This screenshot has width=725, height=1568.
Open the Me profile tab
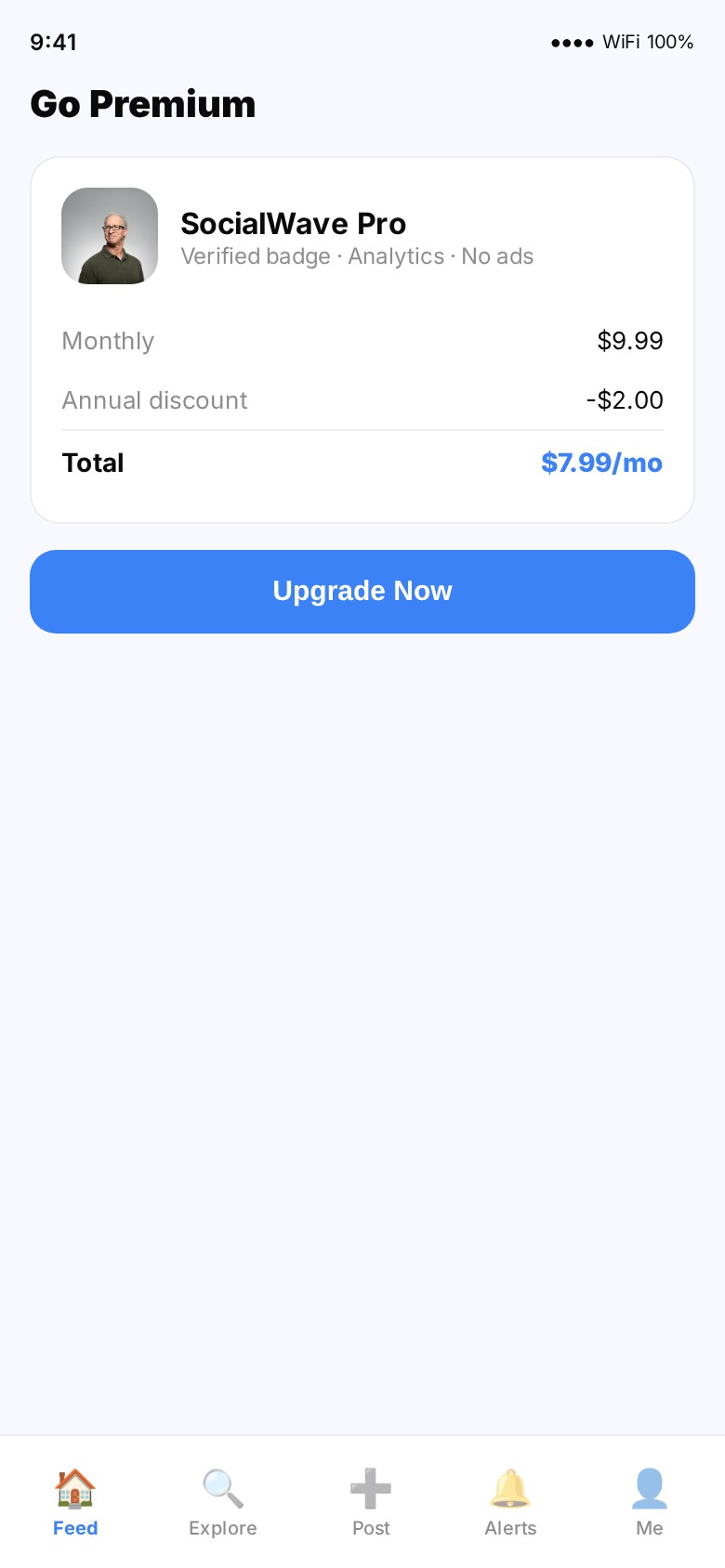[649, 1502]
